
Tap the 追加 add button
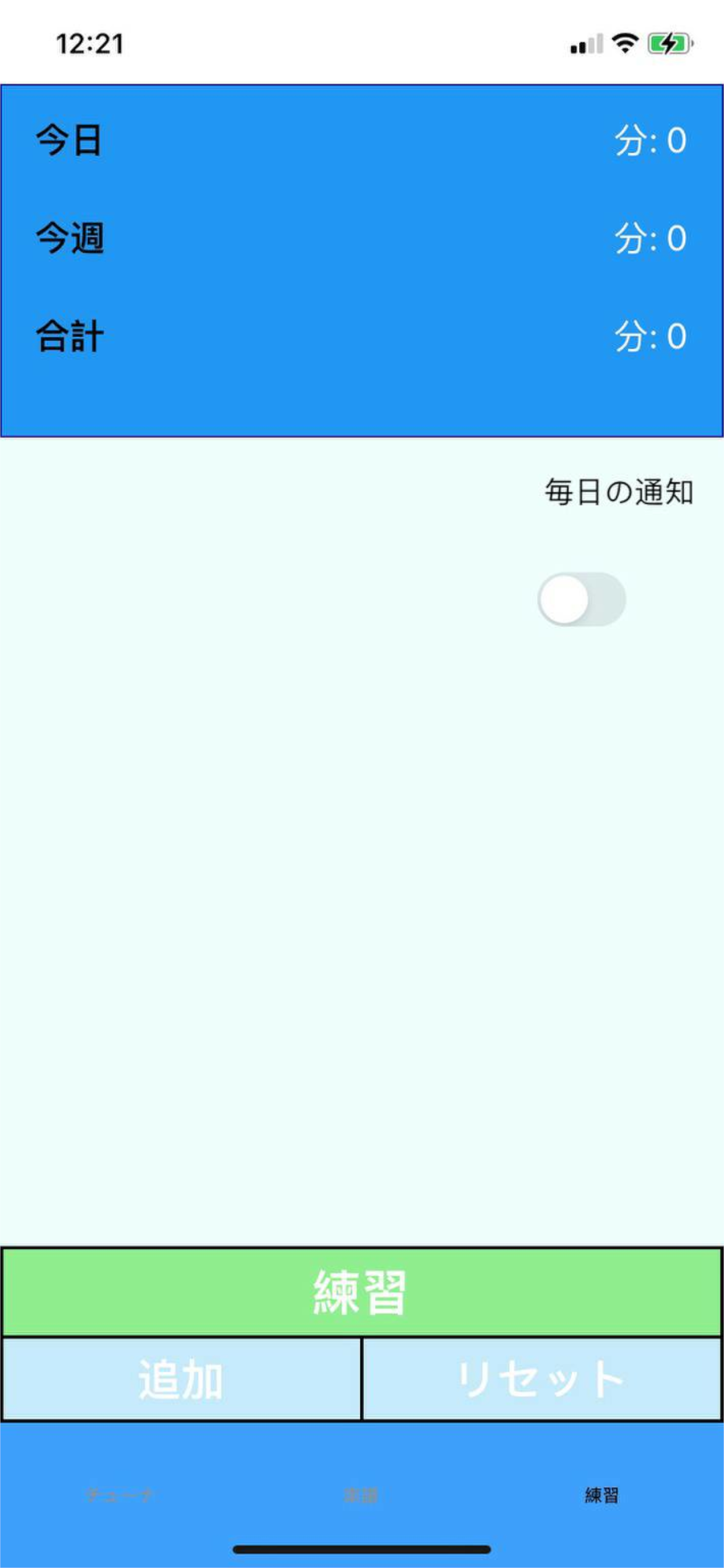coord(181,1378)
